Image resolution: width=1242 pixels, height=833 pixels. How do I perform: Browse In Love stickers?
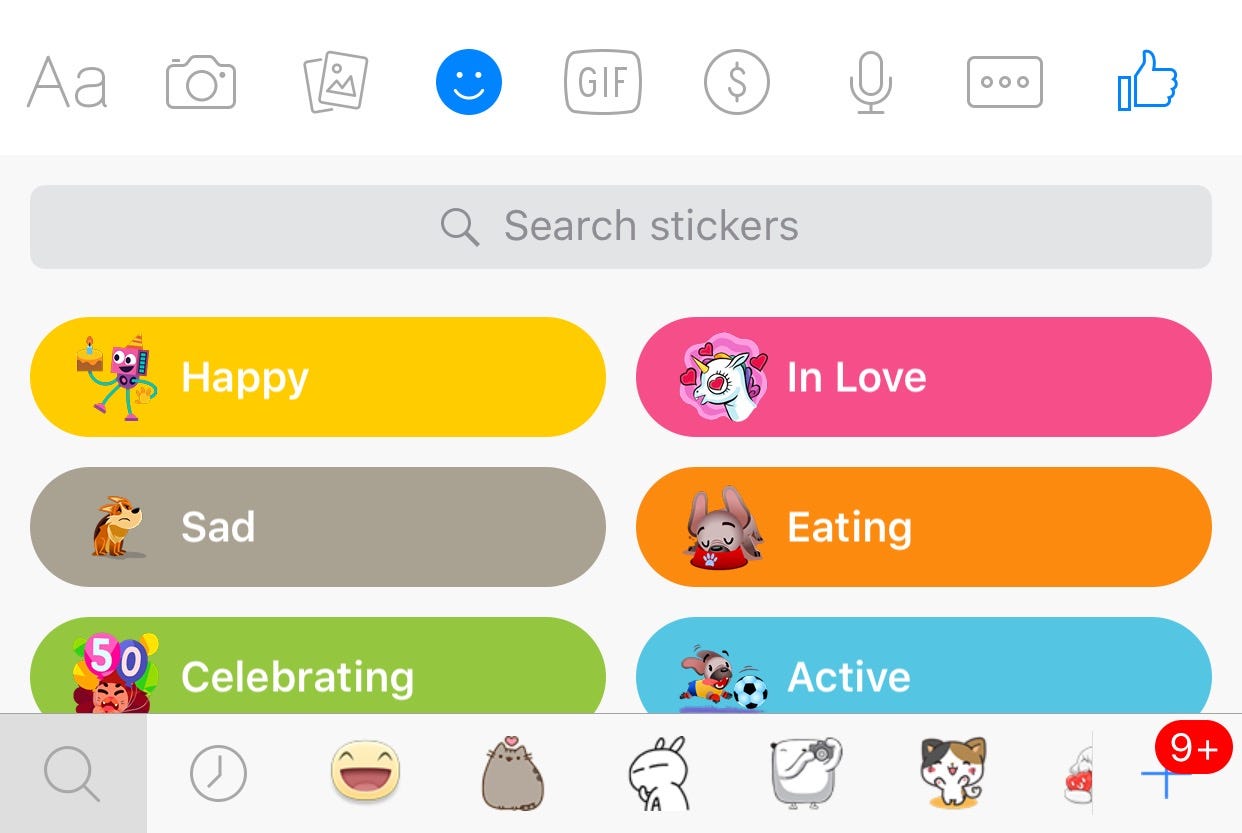(x=923, y=377)
